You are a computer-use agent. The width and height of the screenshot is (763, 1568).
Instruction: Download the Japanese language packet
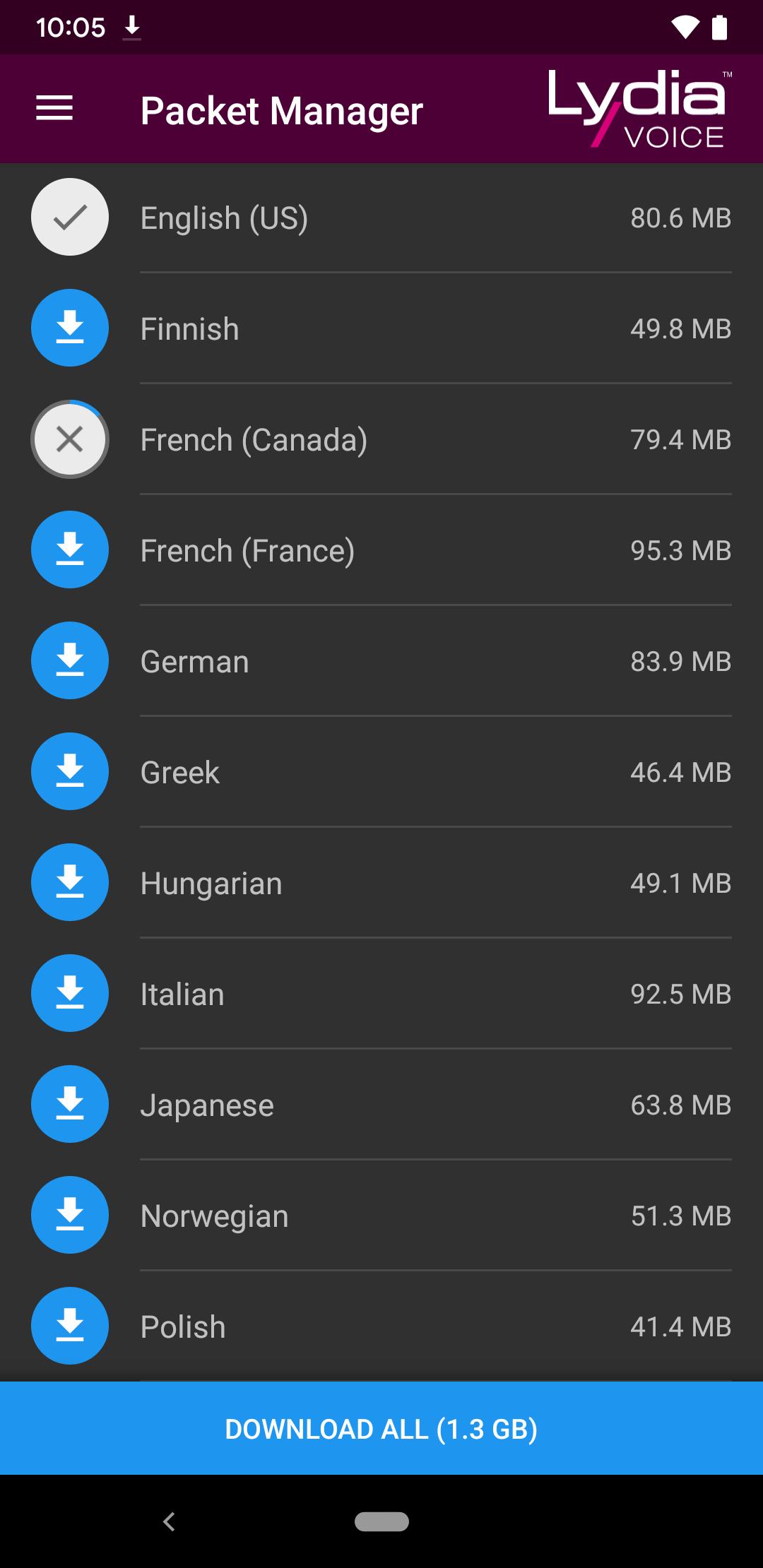coord(70,1104)
